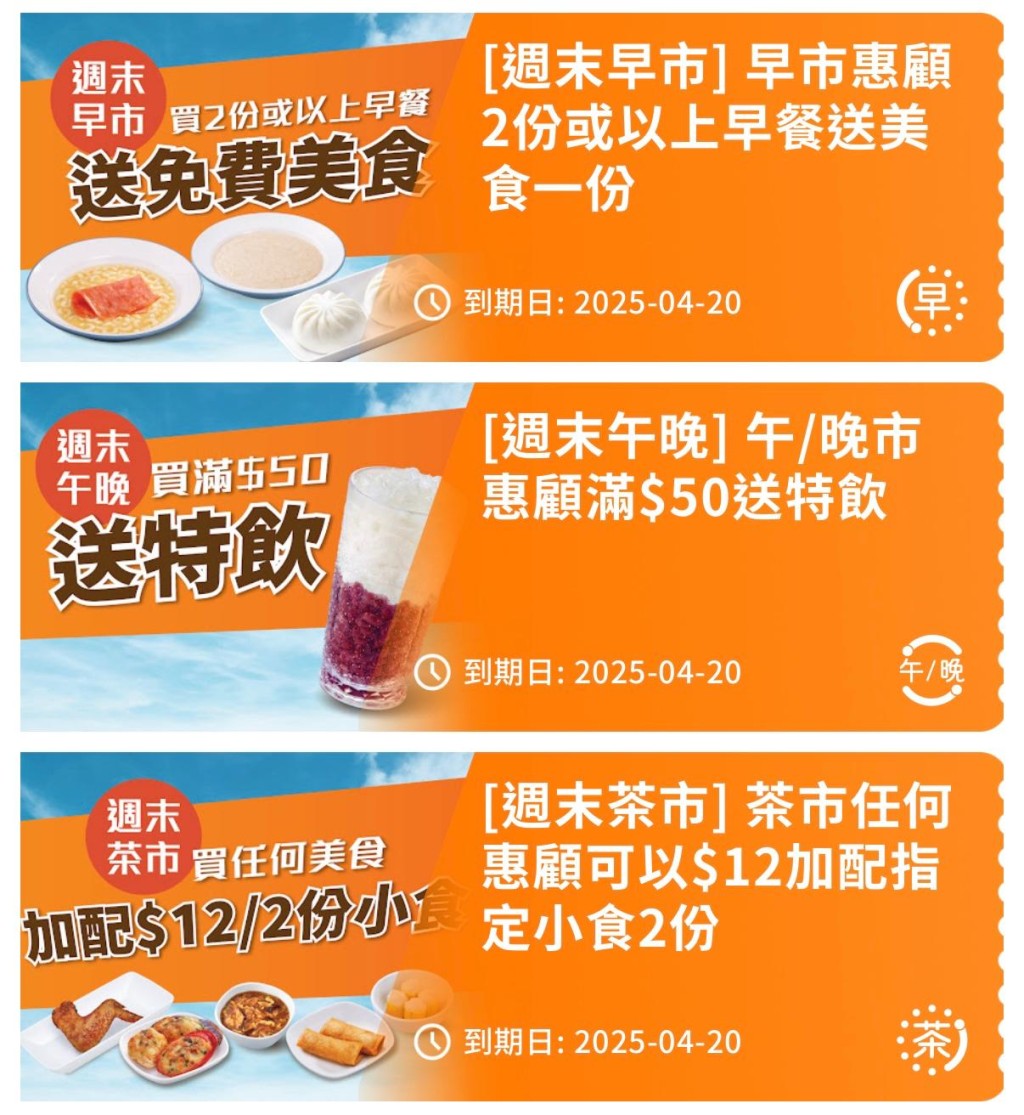
Task: Open the 週末早市 free breakfast food coupon
Action: click(x=510, y=187)
